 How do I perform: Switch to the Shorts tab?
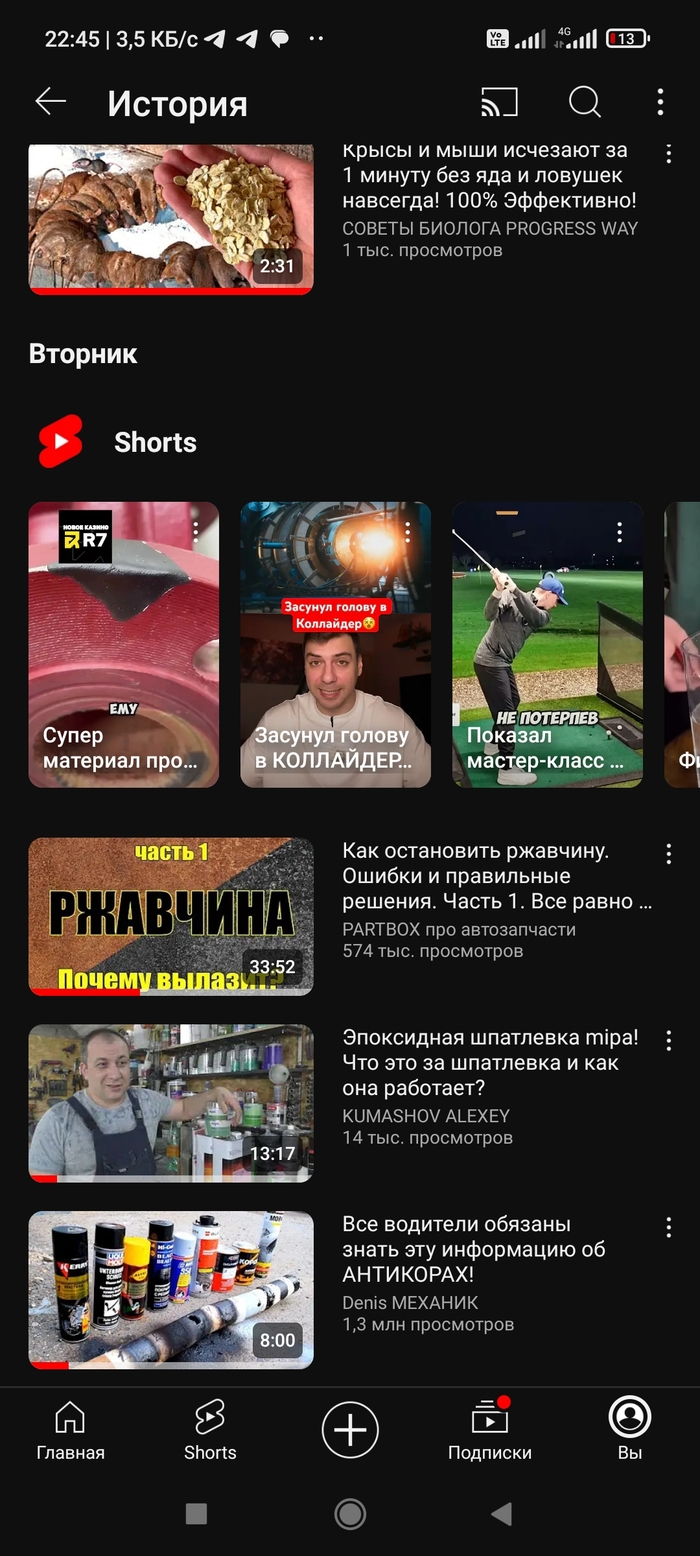pyautogui.click(x=210, y=1430)
